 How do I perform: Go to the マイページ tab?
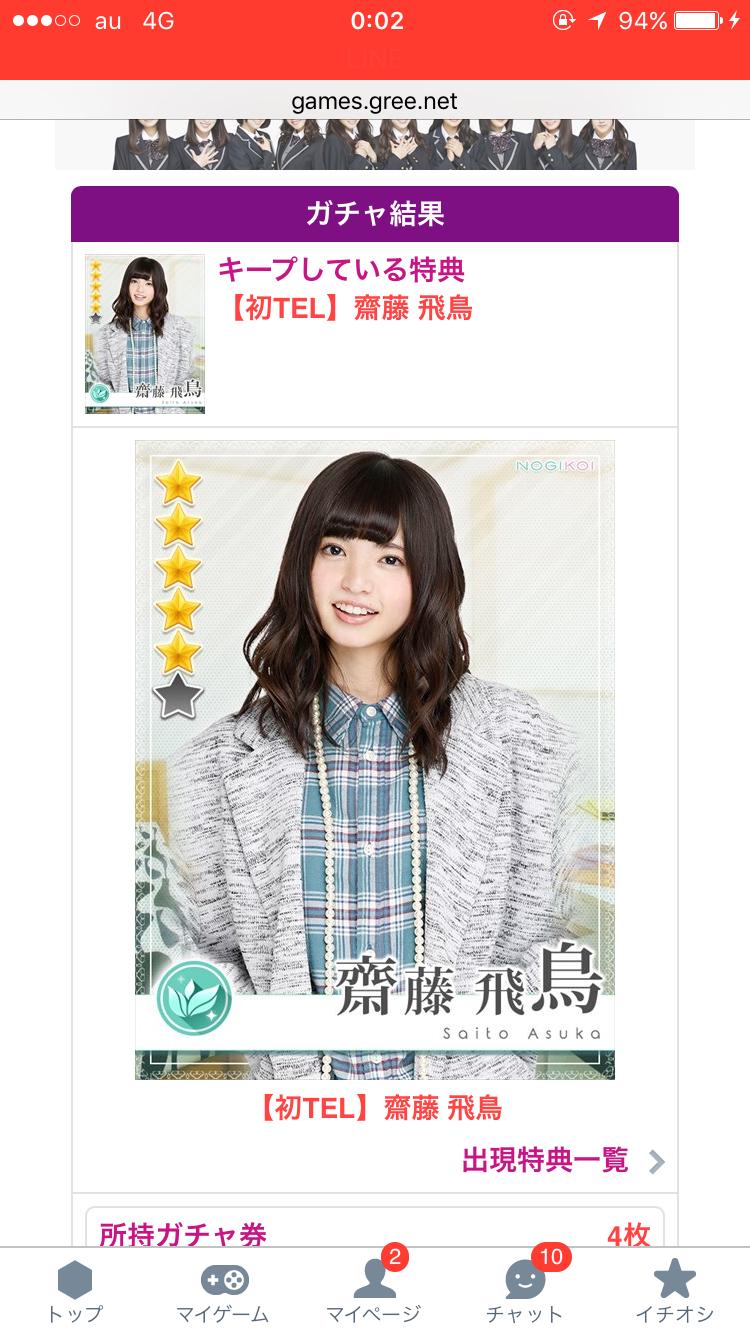[374, 1291]
